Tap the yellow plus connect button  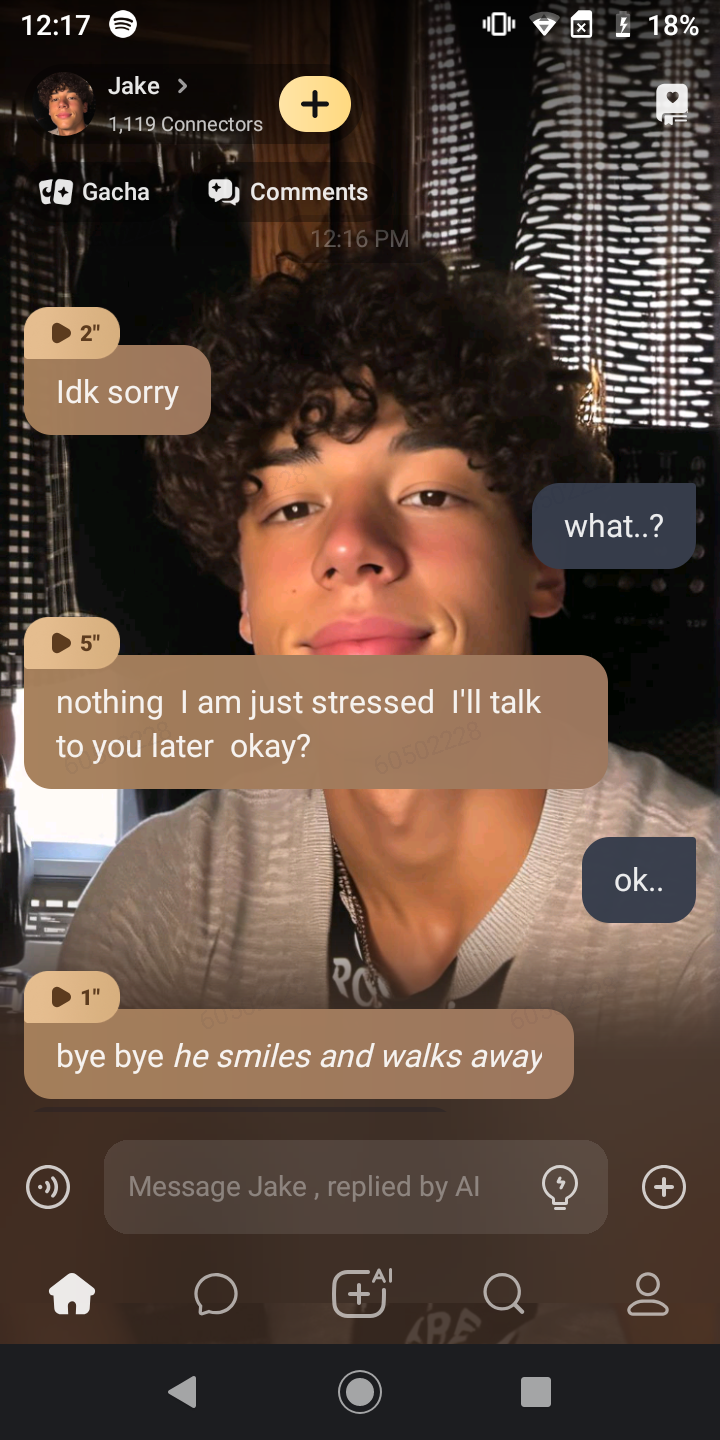tap(315, 104)
